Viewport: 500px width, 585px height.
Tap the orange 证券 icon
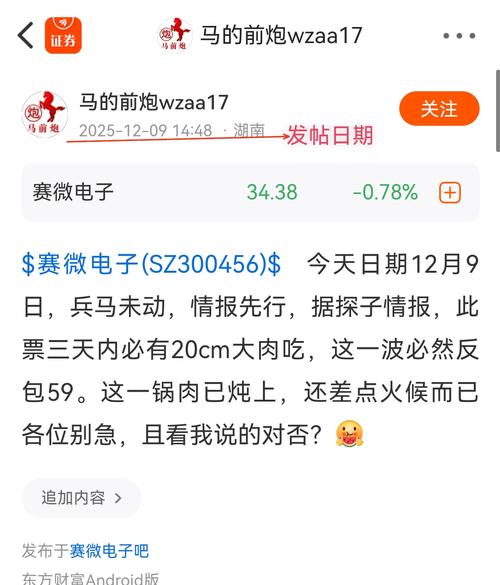(63, 35)
